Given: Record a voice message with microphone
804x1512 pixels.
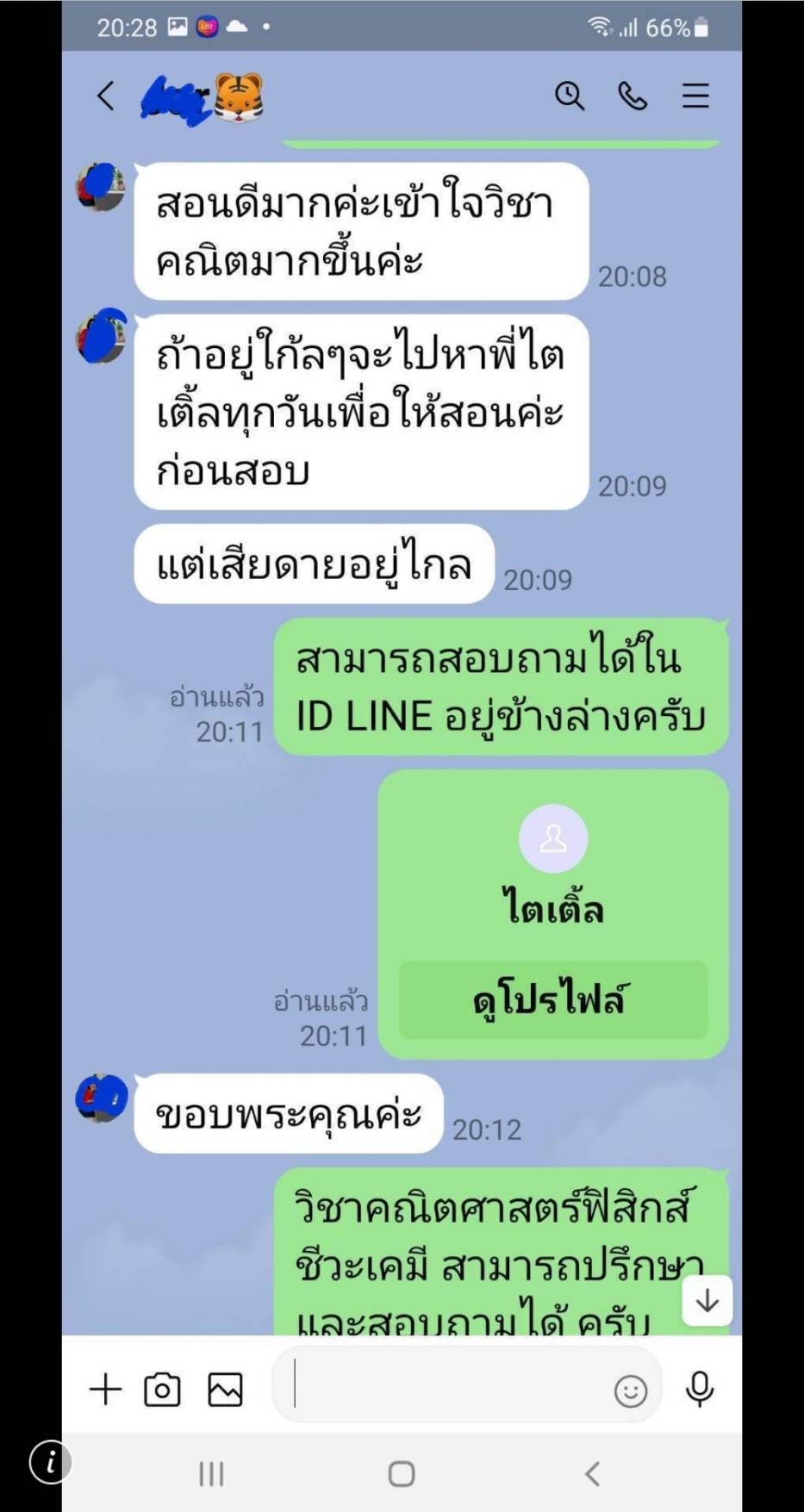Looking at the screenshot, I should click(x=700, y=1389).
